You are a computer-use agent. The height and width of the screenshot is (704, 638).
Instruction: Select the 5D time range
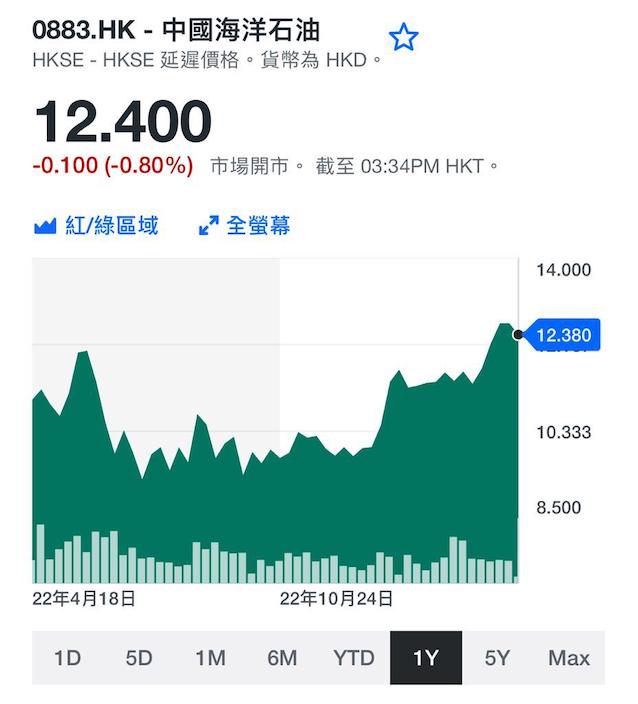[x=139, y=658]
